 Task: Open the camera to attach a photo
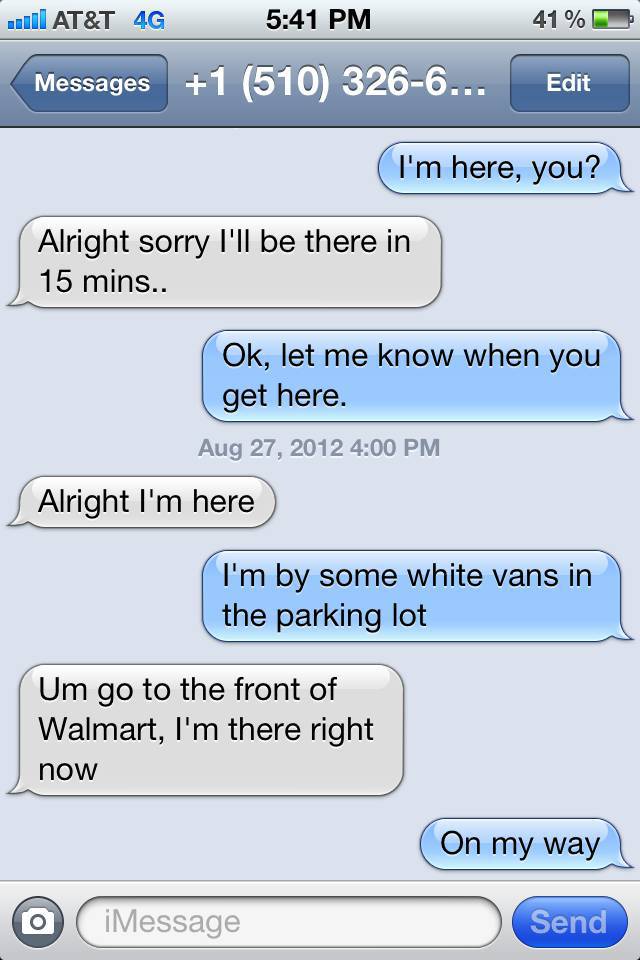point(38,922)
